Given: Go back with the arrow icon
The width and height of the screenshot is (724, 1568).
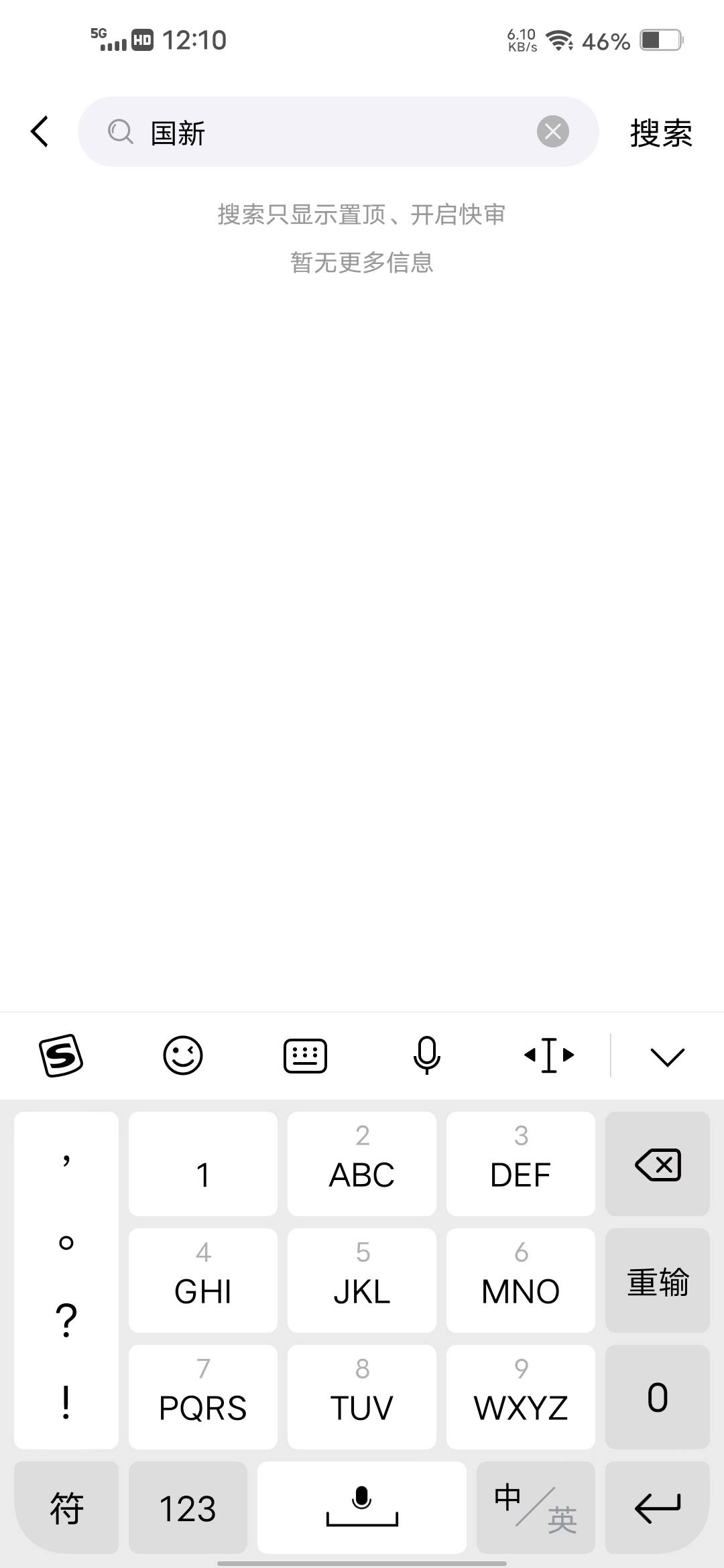Looking at the screenshot, I should click(40, 131).
